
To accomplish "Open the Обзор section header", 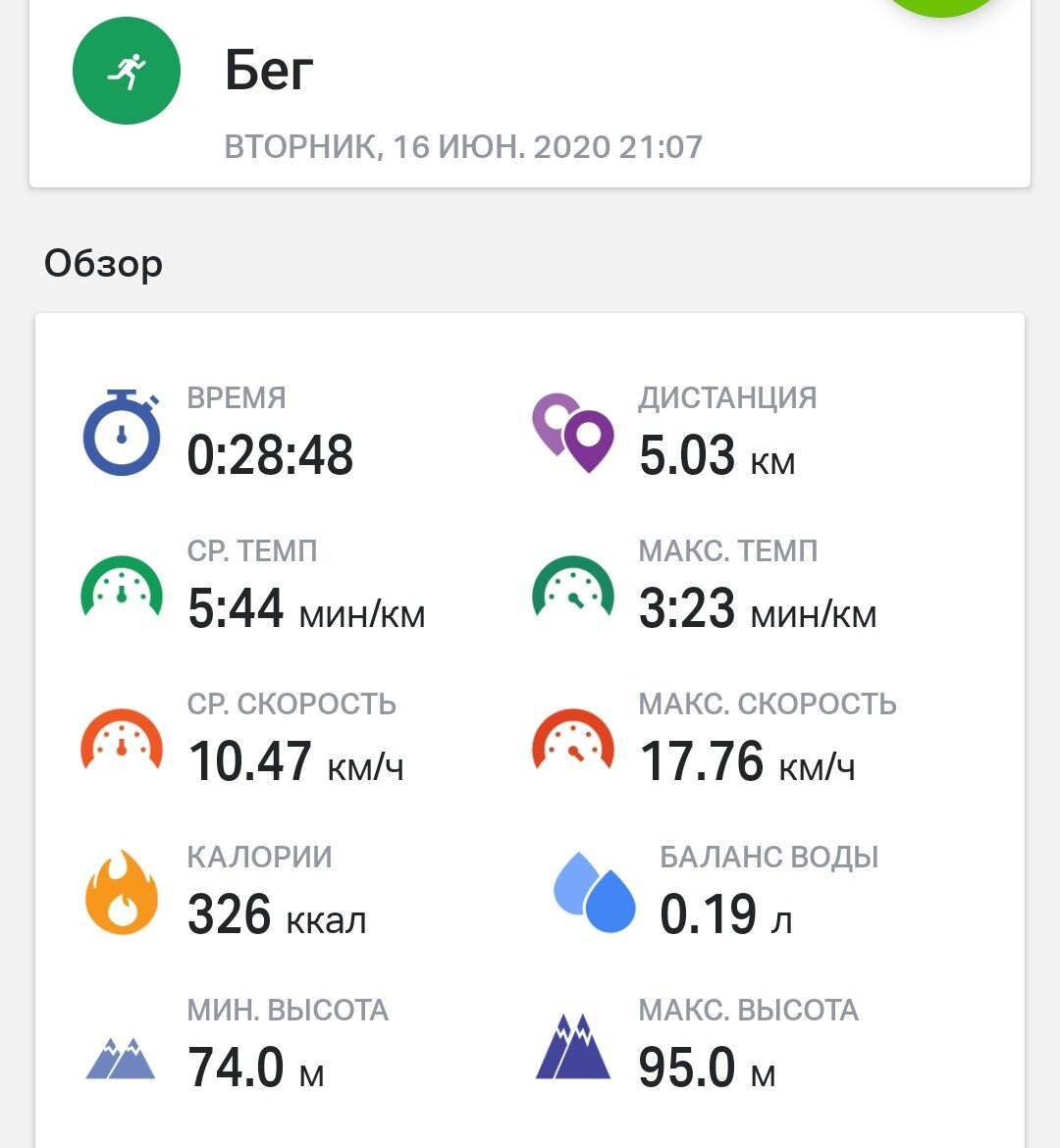I will point(101,262).
